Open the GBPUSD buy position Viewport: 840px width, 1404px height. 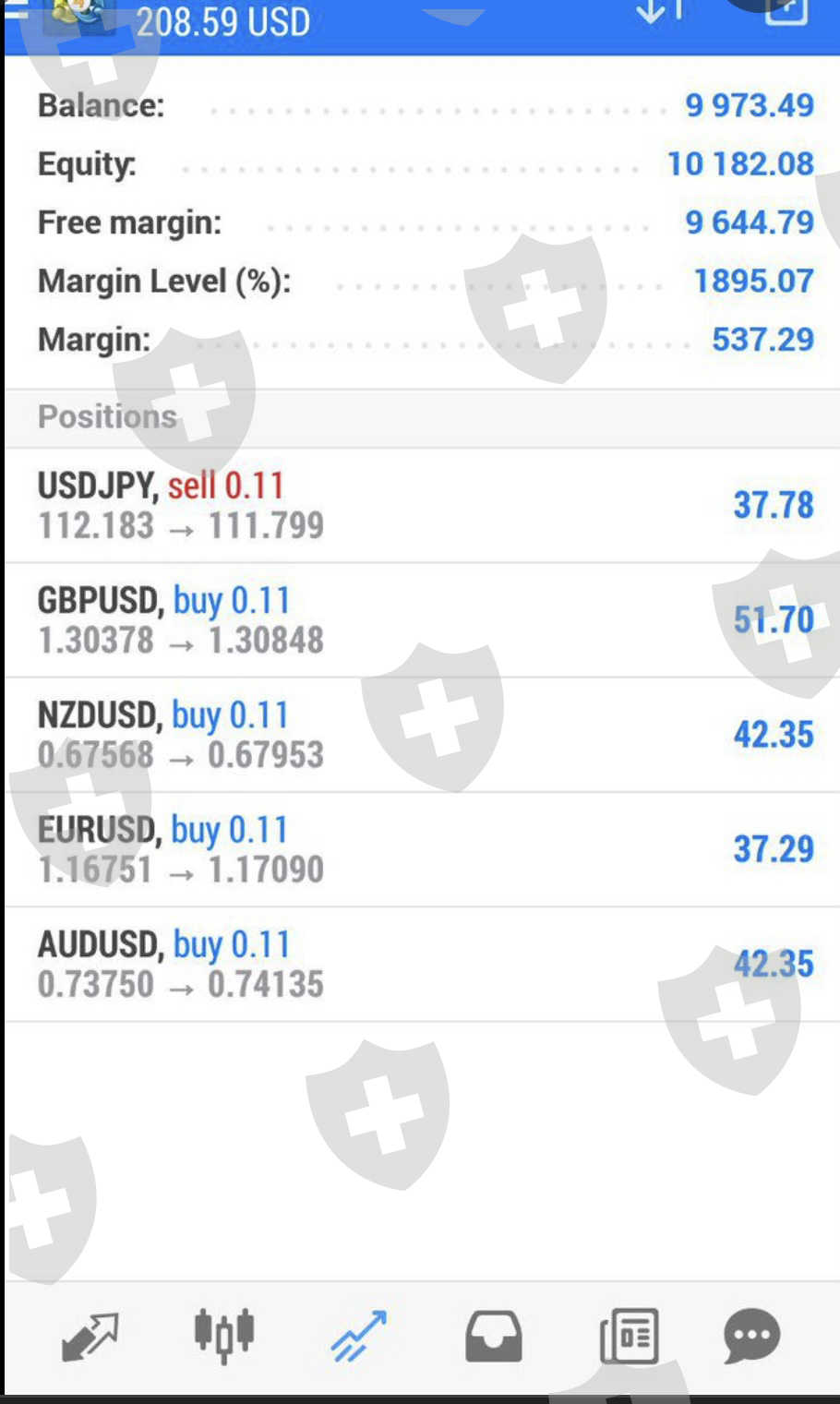420,619
